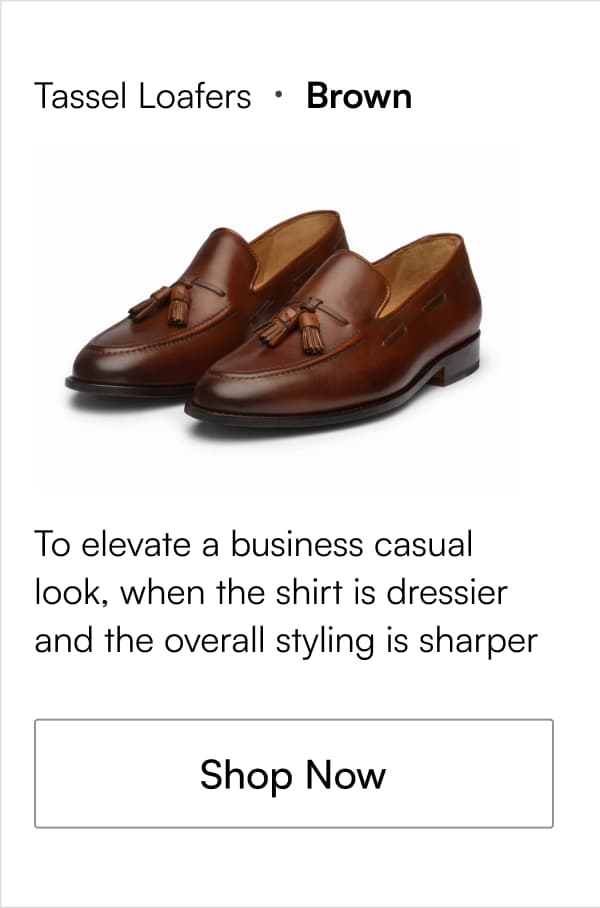Tap the Shop Now button
The height and width of the screenshot is (908, 600).
click(x=293, y=773)
